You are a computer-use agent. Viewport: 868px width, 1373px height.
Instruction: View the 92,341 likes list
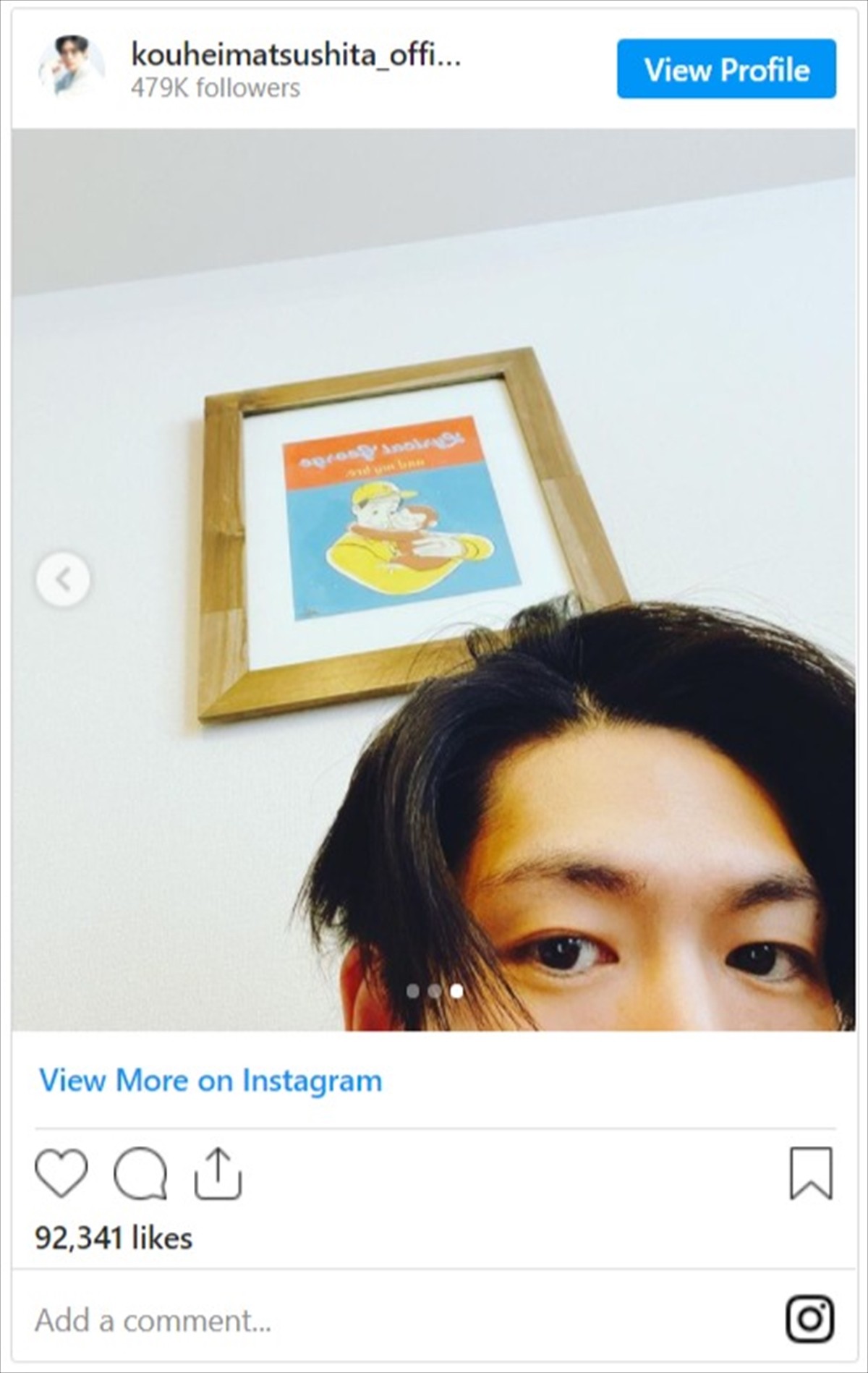pos(114,1238)
